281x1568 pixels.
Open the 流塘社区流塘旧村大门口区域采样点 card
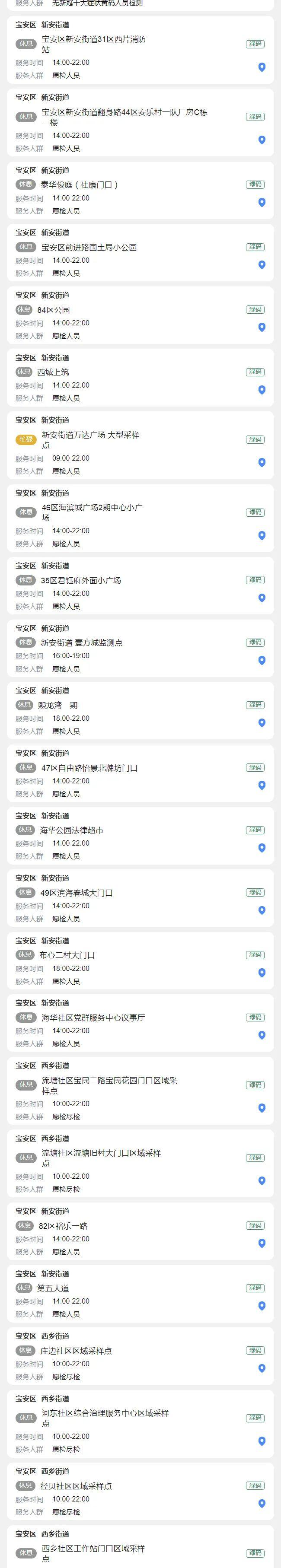101,1158
